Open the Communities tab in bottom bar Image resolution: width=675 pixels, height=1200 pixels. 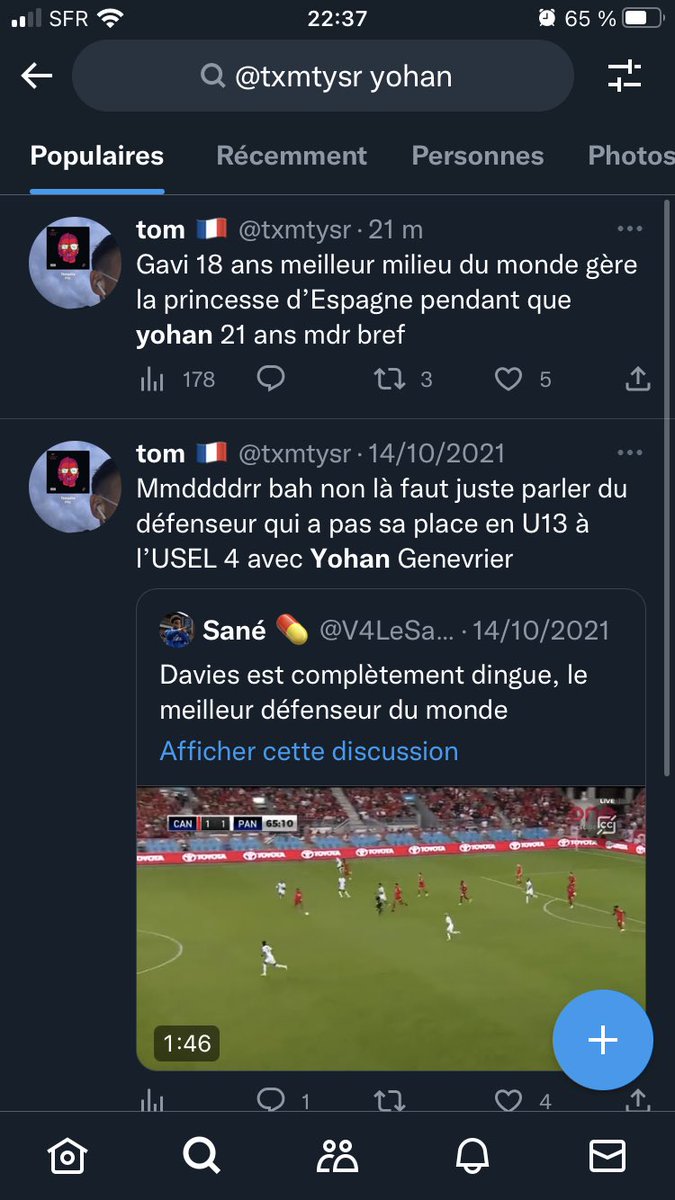(337, 1156)
